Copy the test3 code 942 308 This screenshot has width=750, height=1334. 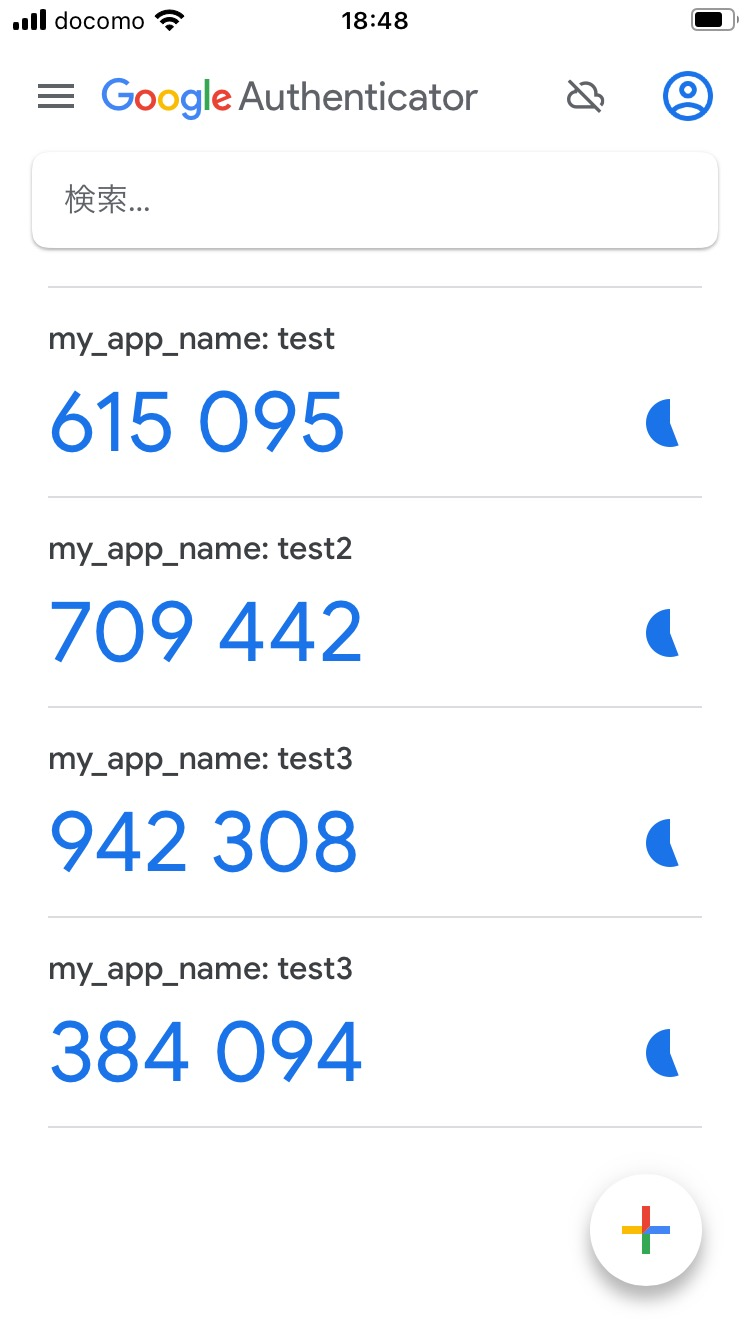(203, 842)
